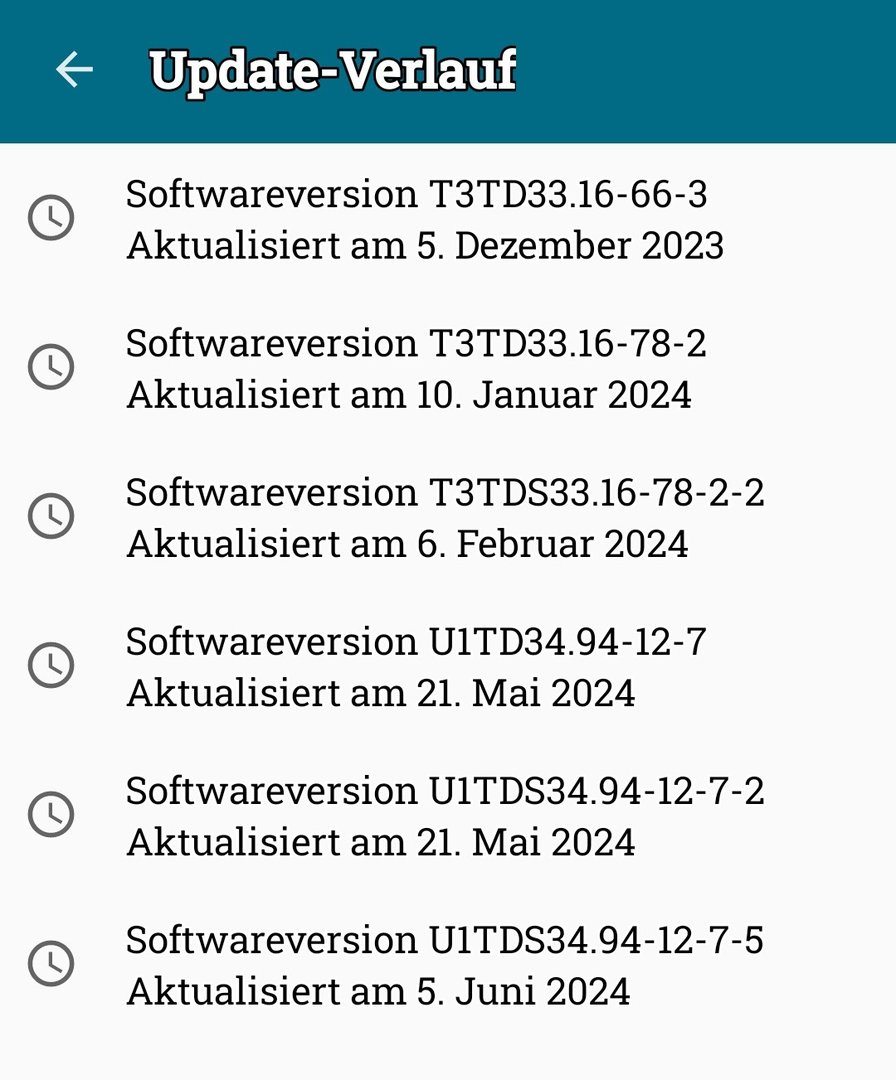Image resolution: width=896 pixels, height=1080 pixels.
Task: Go back from Update-Verlauf
Action: click(74, 70)
